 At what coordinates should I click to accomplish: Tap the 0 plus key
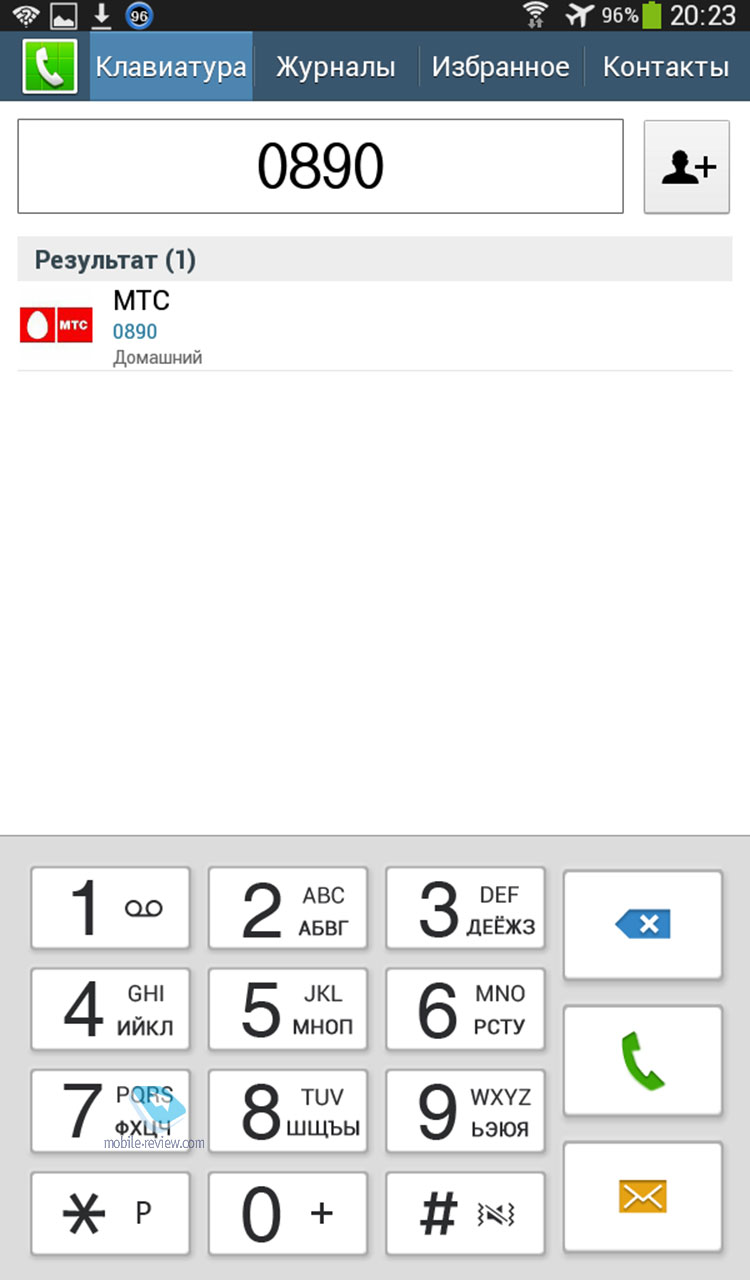(288, 1213)
